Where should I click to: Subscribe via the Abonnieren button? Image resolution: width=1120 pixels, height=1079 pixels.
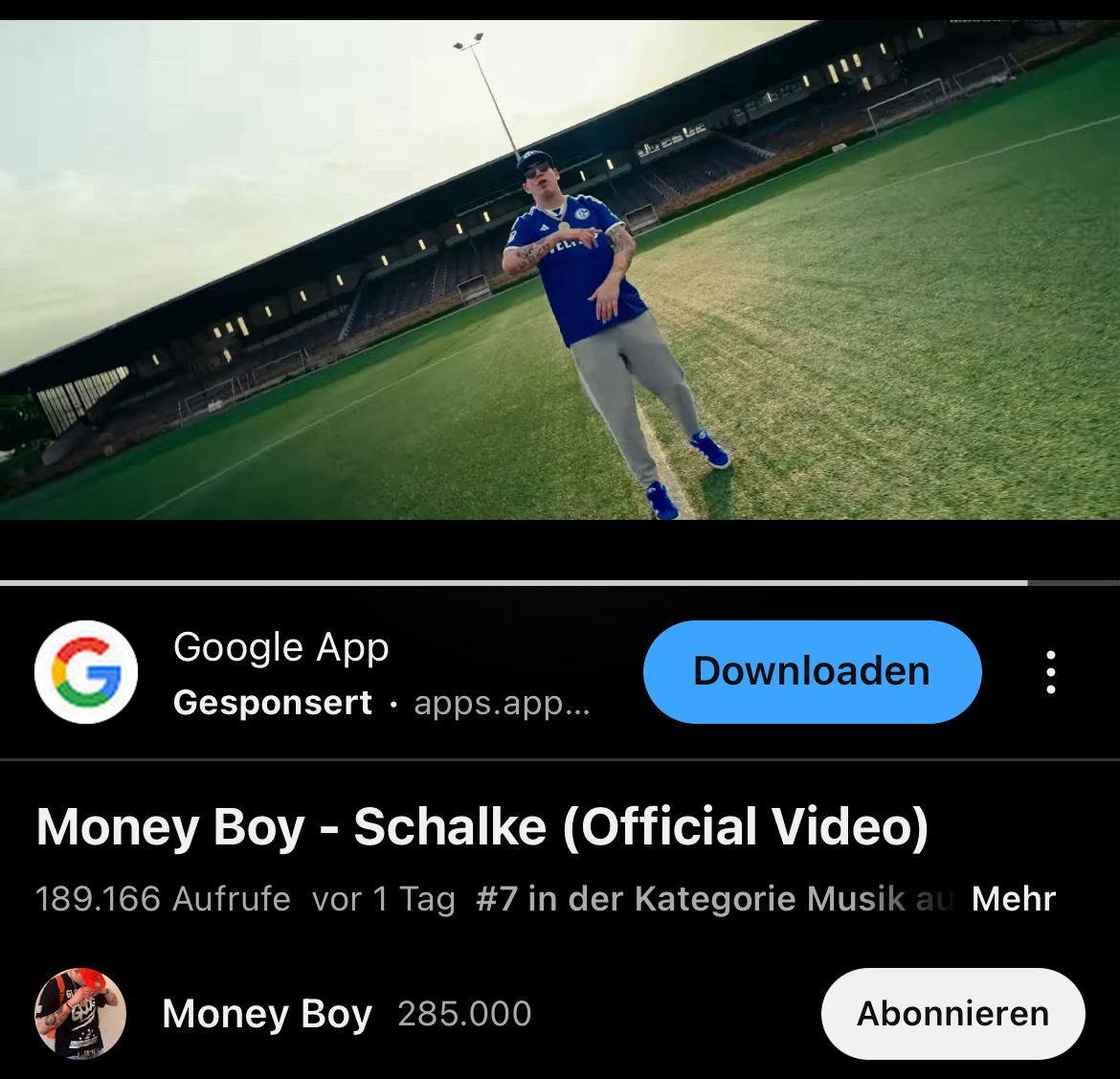[952, 1013]
